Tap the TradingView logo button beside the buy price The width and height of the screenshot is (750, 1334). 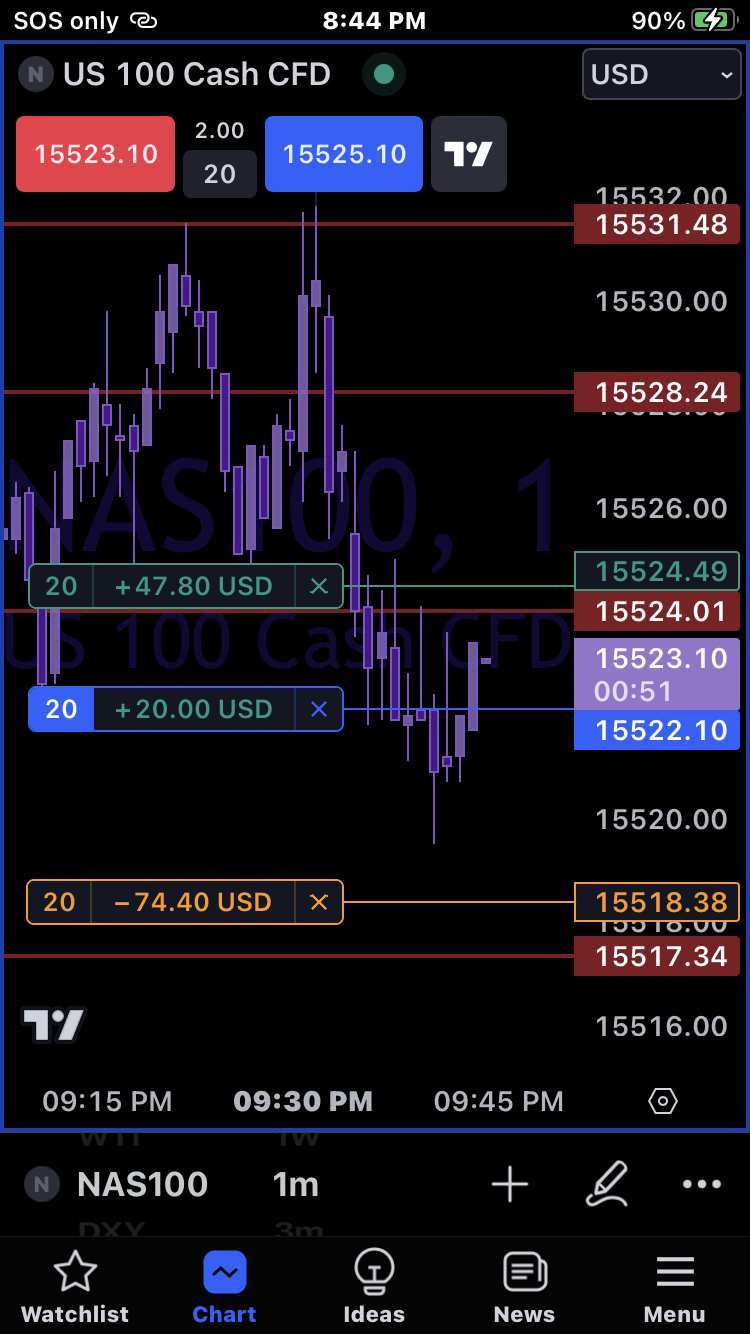coord(468,154)
